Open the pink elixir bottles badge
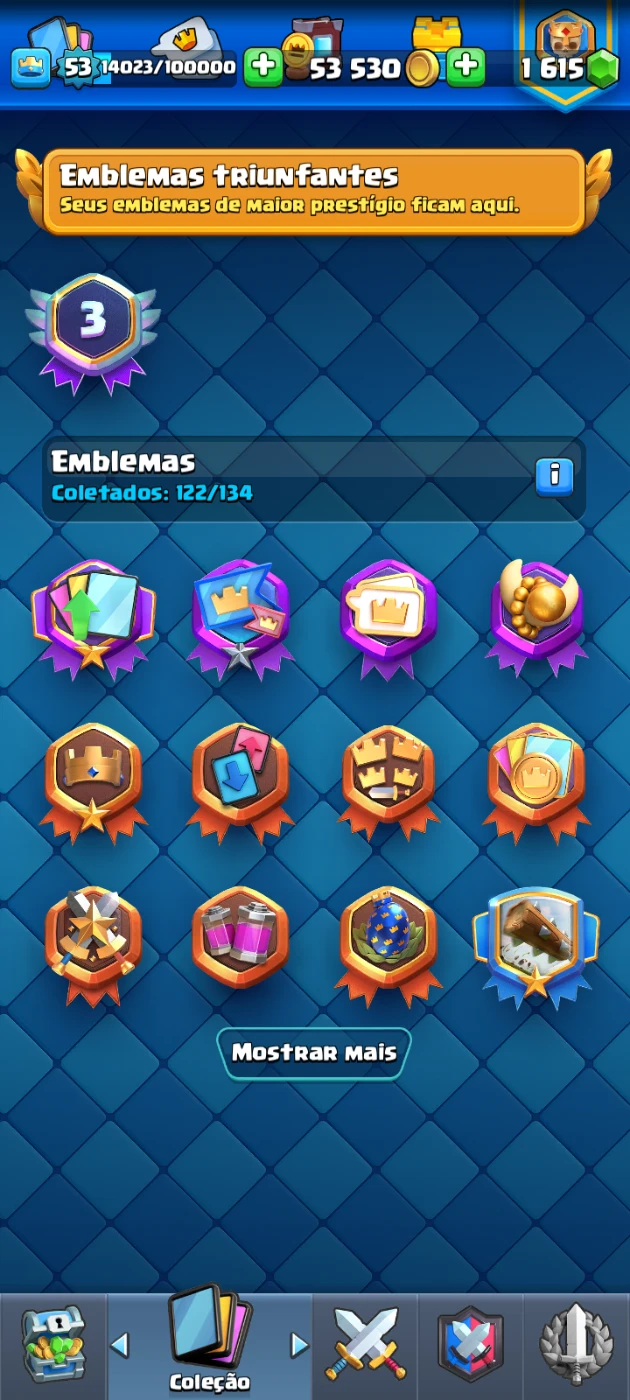 coord(240,940)
